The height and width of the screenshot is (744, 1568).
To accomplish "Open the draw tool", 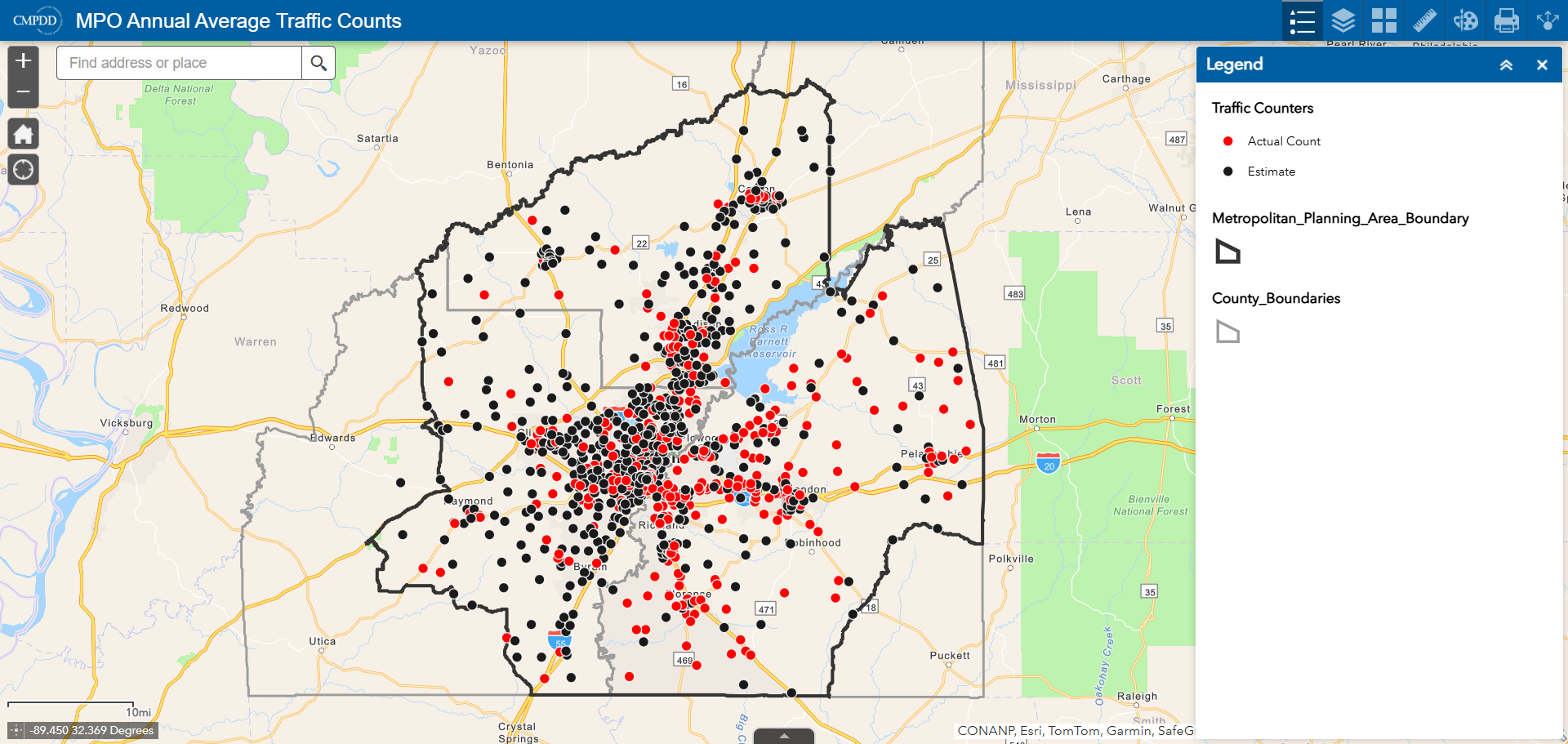I will (1466, 20).
